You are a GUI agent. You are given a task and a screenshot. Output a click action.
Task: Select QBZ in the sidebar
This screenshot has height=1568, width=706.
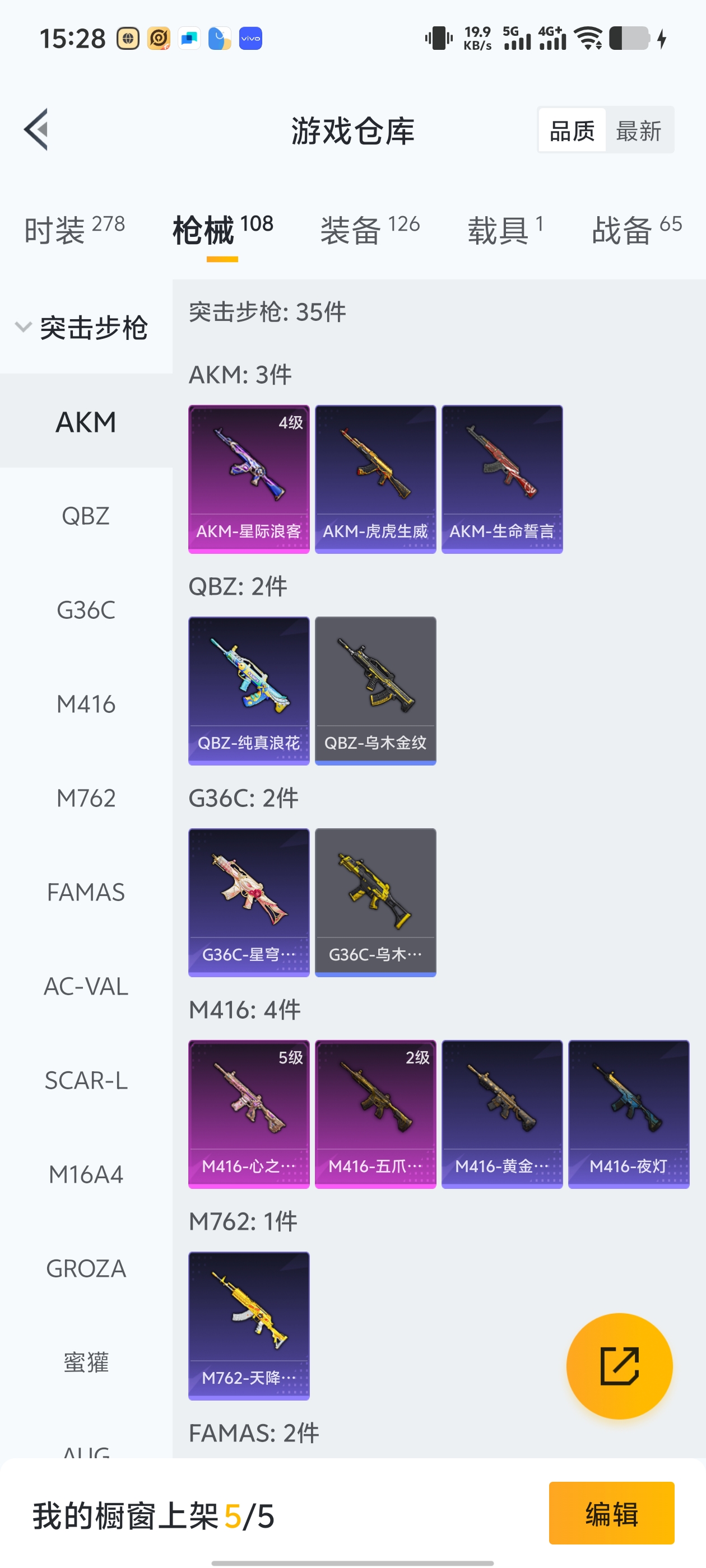(x=86, y=516)
